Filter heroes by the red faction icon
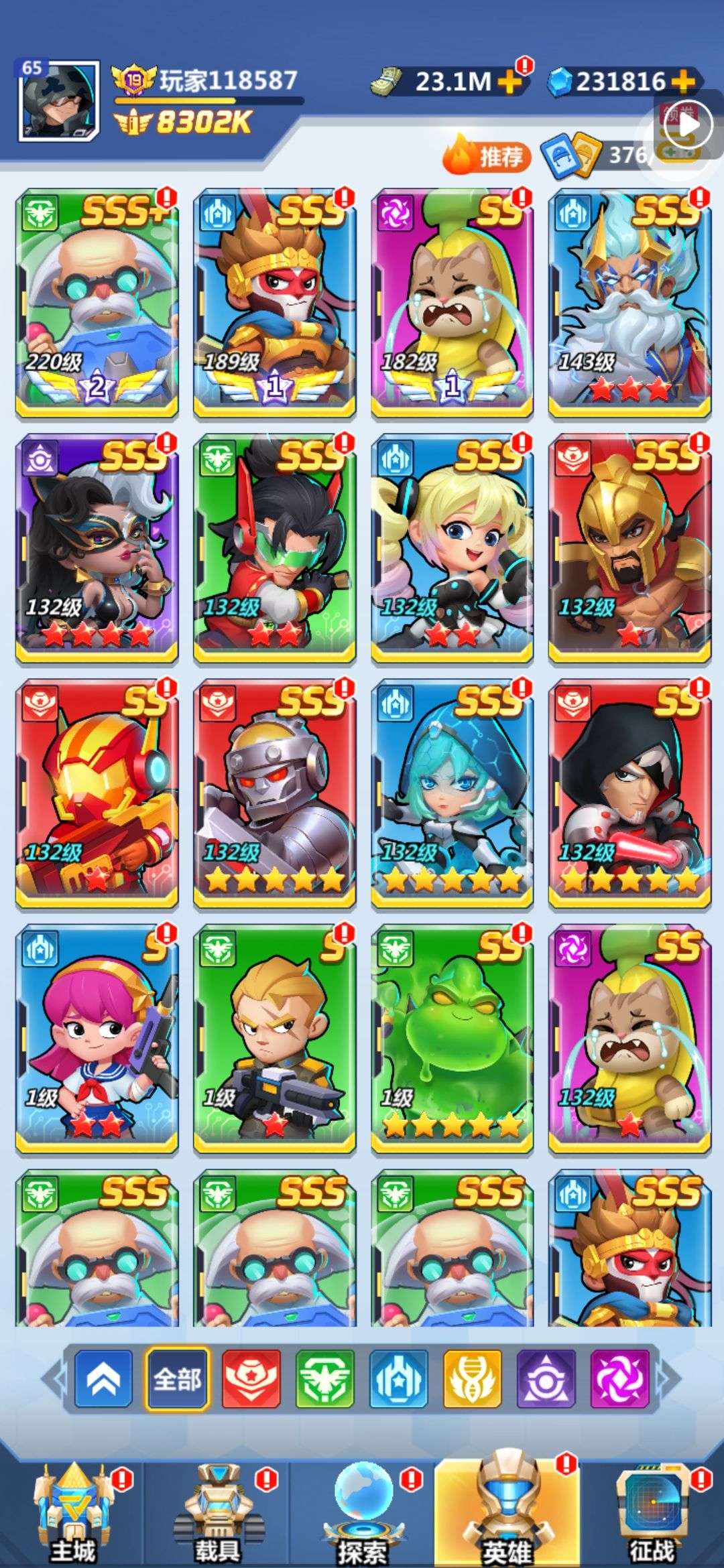 coord(251,1379)
